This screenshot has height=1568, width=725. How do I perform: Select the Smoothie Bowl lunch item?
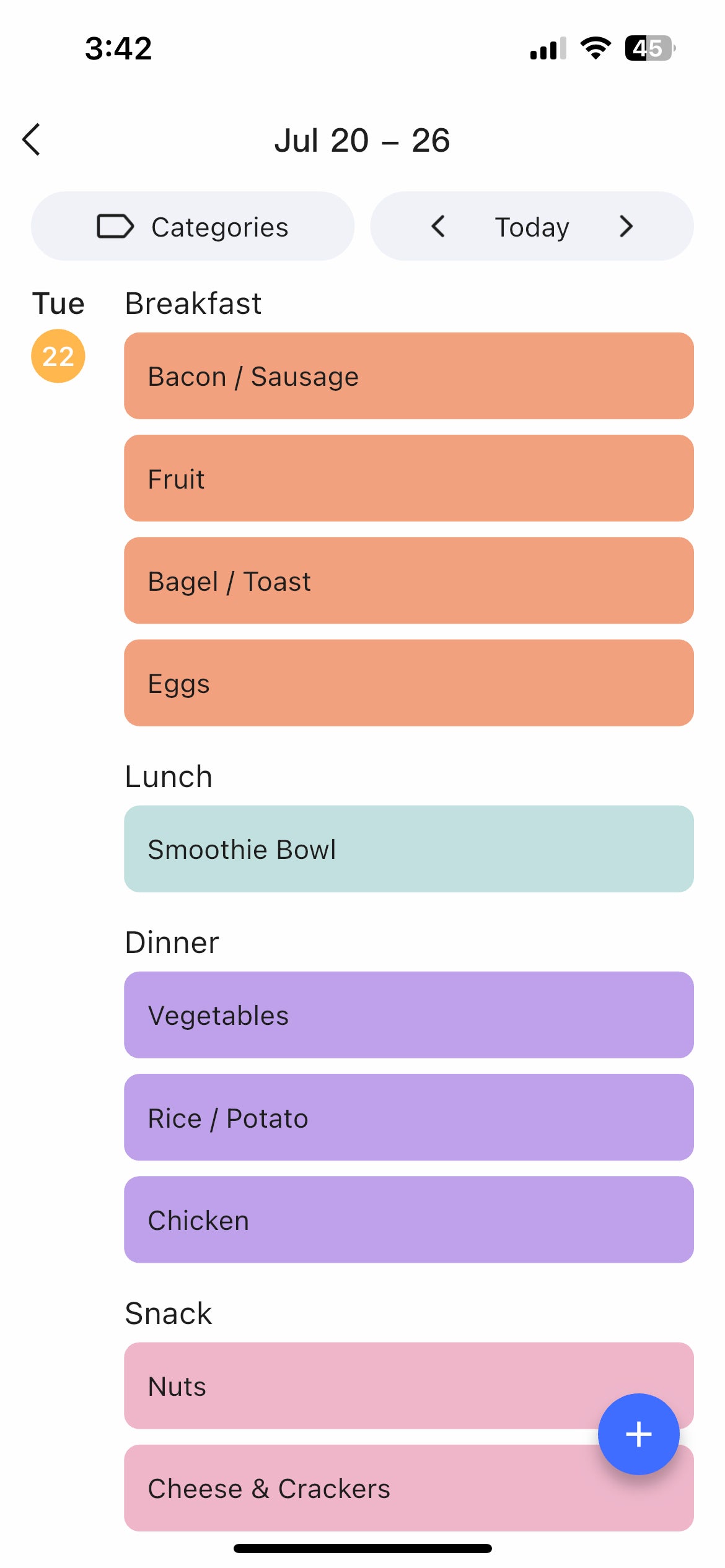point(409,849)
